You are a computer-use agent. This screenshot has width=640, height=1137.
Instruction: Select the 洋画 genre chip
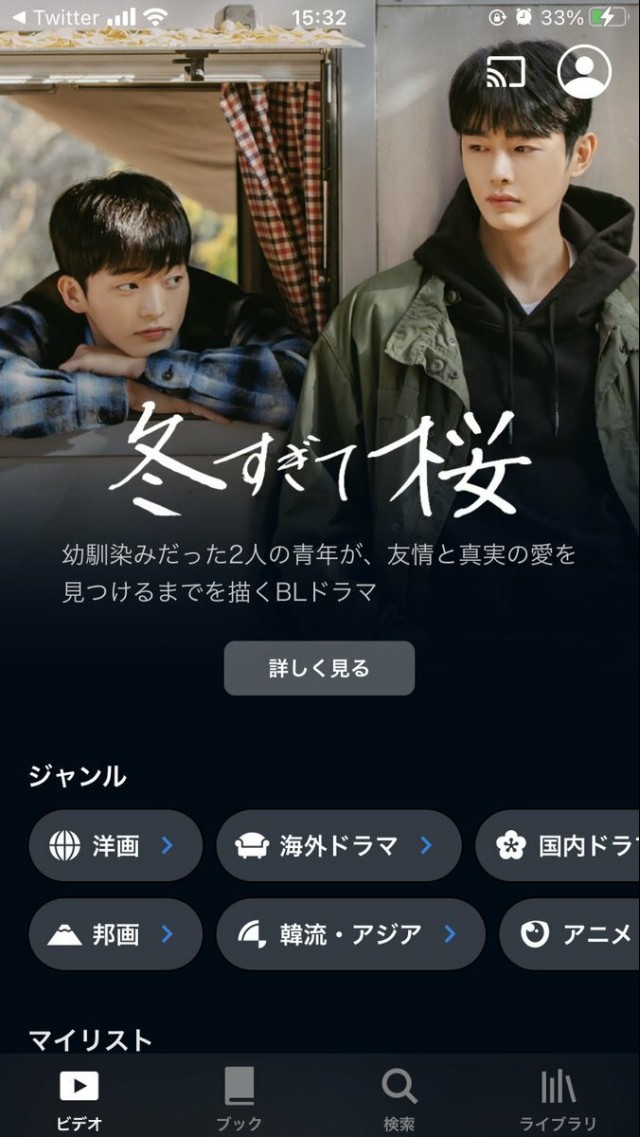pyautogui.click(x=115, y=846)
